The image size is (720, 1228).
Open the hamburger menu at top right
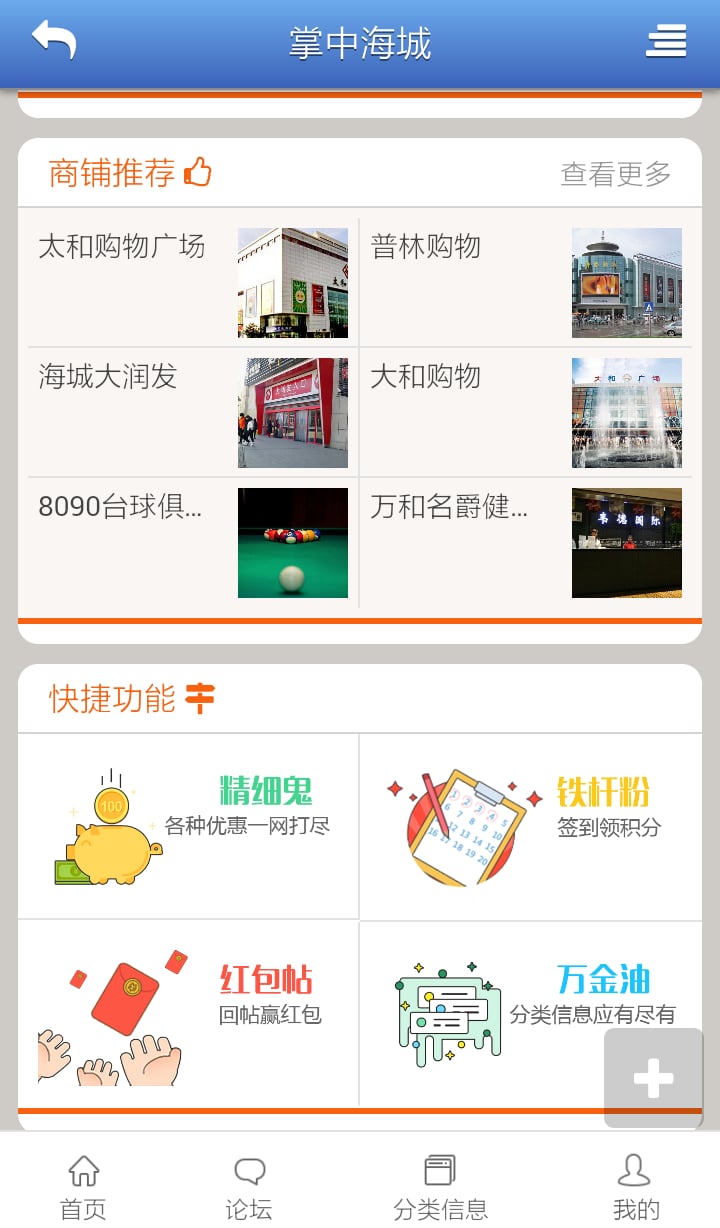tap(665, 42)
